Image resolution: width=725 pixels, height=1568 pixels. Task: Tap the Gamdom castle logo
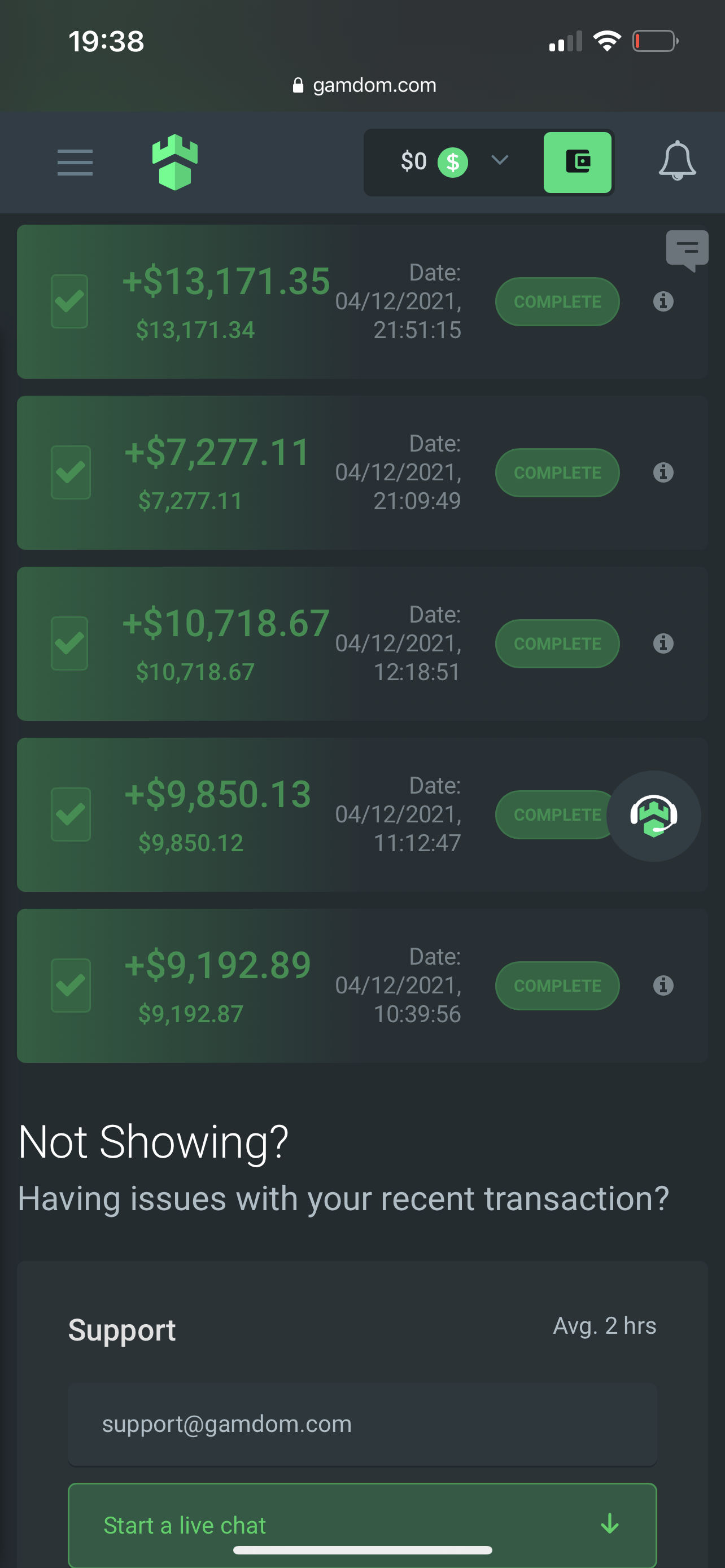[174, 162]
